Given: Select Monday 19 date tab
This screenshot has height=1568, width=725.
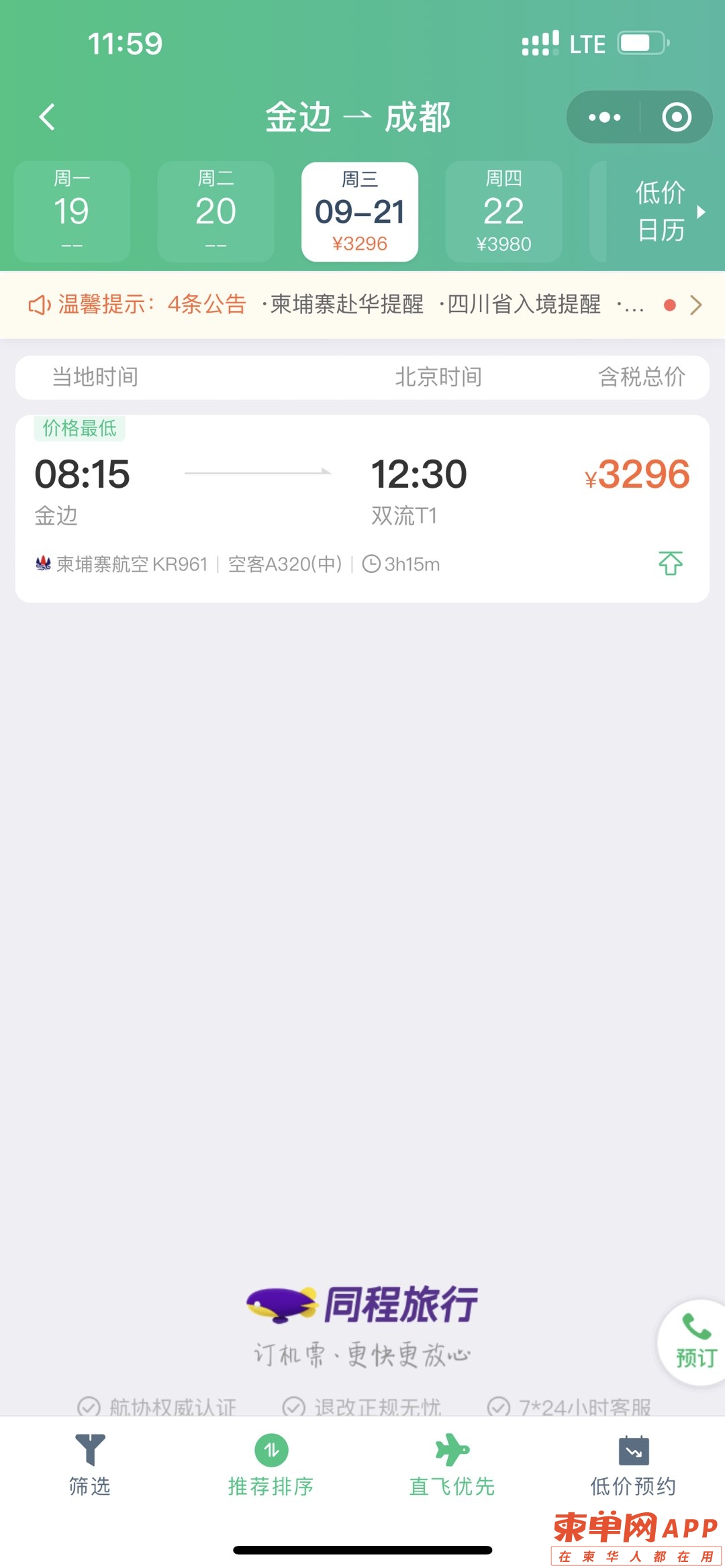Looking at the screenshot, I should coord(72,211).
